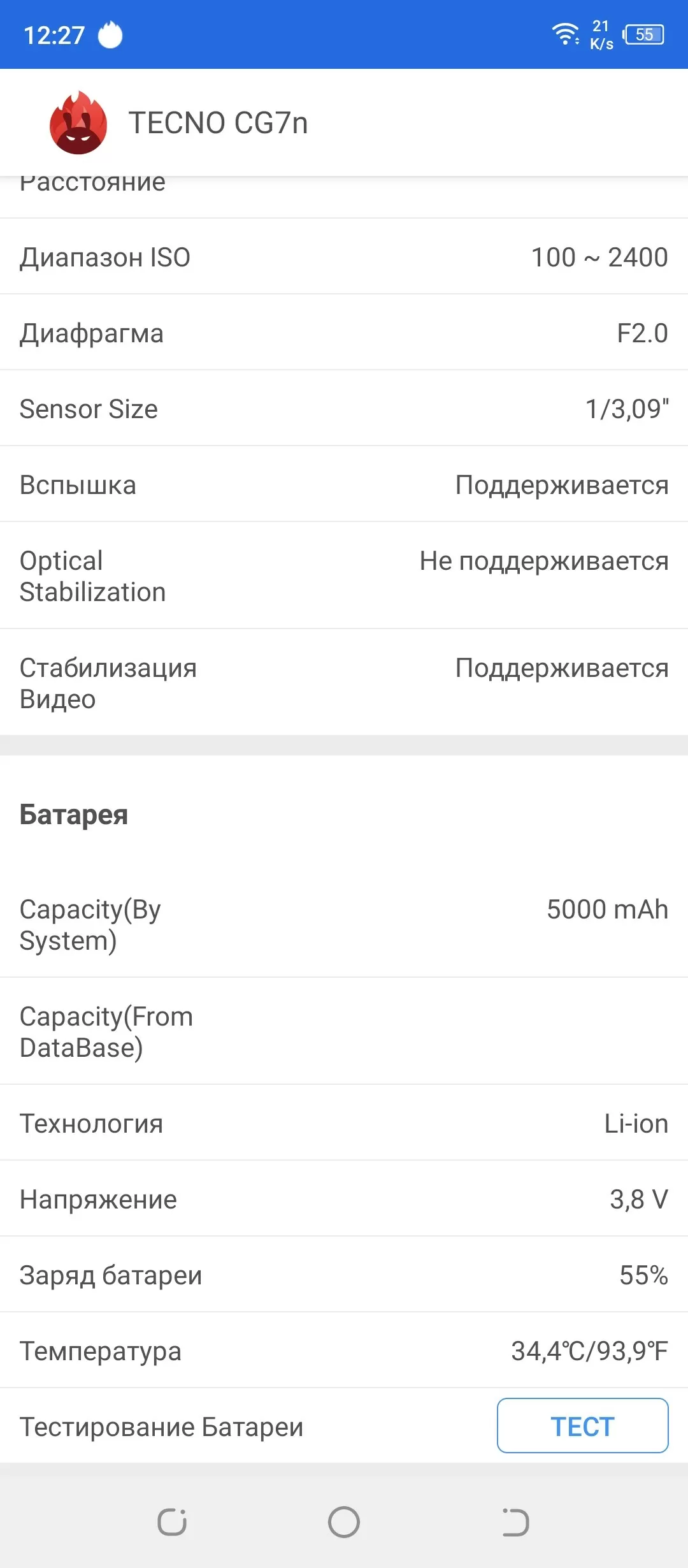This screenshot has width=688, height=1568.
Task: Open recent apps from navigation bar
Action: tap(172, 1522)
